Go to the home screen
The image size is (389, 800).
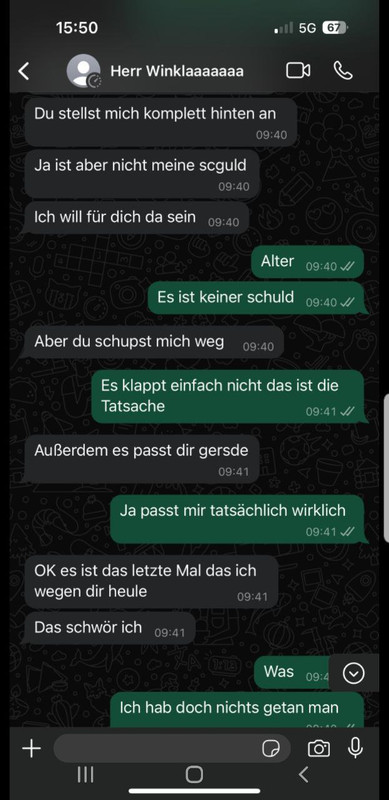click(x=194, y=774)
